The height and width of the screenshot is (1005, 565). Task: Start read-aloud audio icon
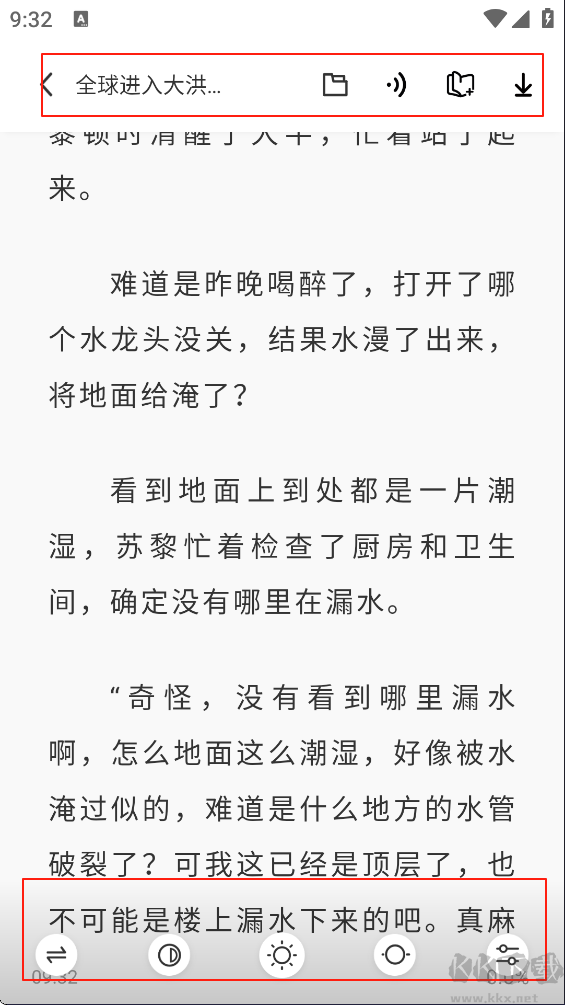click(x=397, y=85)
